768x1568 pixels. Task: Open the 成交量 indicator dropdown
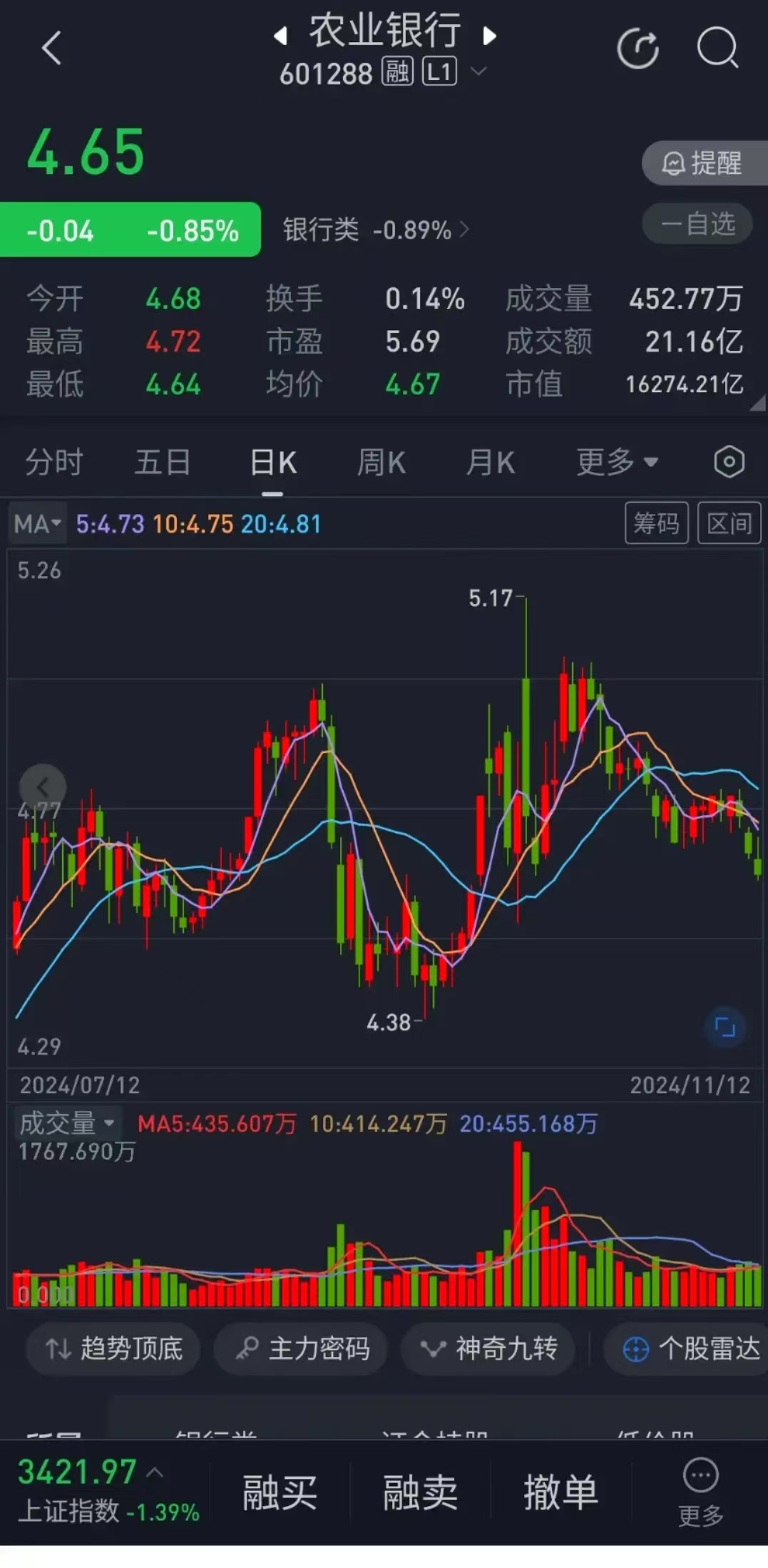point(68,1123)
